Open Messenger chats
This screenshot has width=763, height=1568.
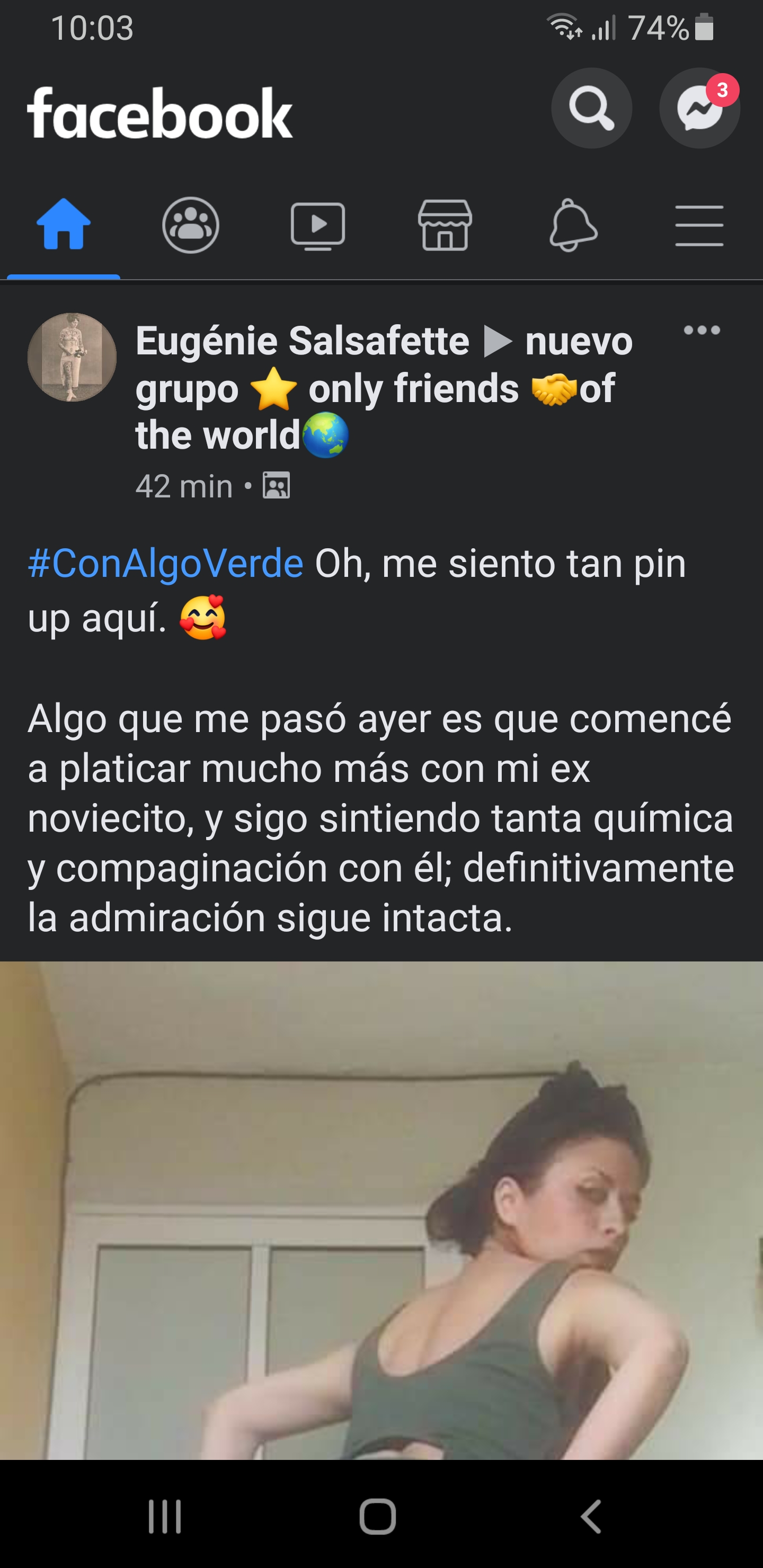698,109
